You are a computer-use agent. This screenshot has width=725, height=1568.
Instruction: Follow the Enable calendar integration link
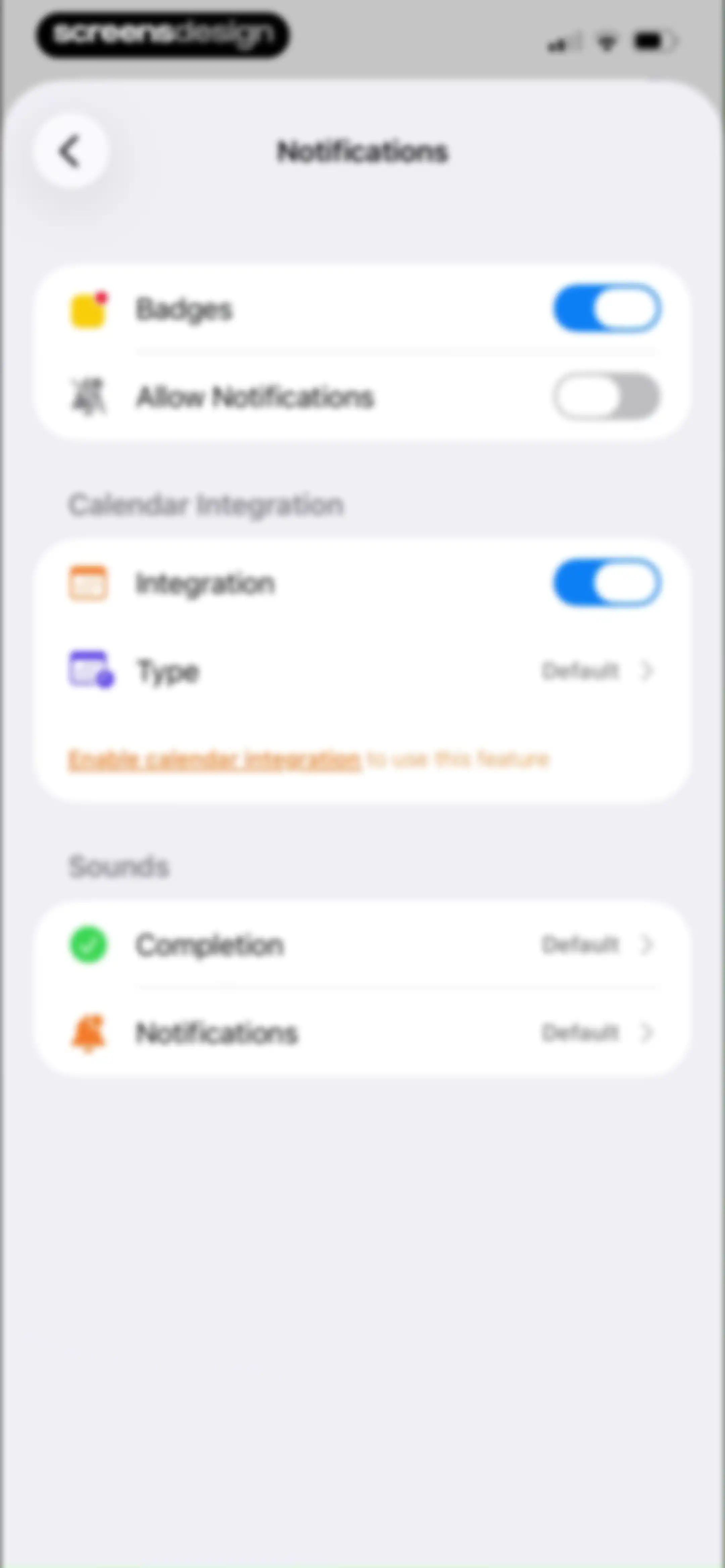click(x=214, y=759)
